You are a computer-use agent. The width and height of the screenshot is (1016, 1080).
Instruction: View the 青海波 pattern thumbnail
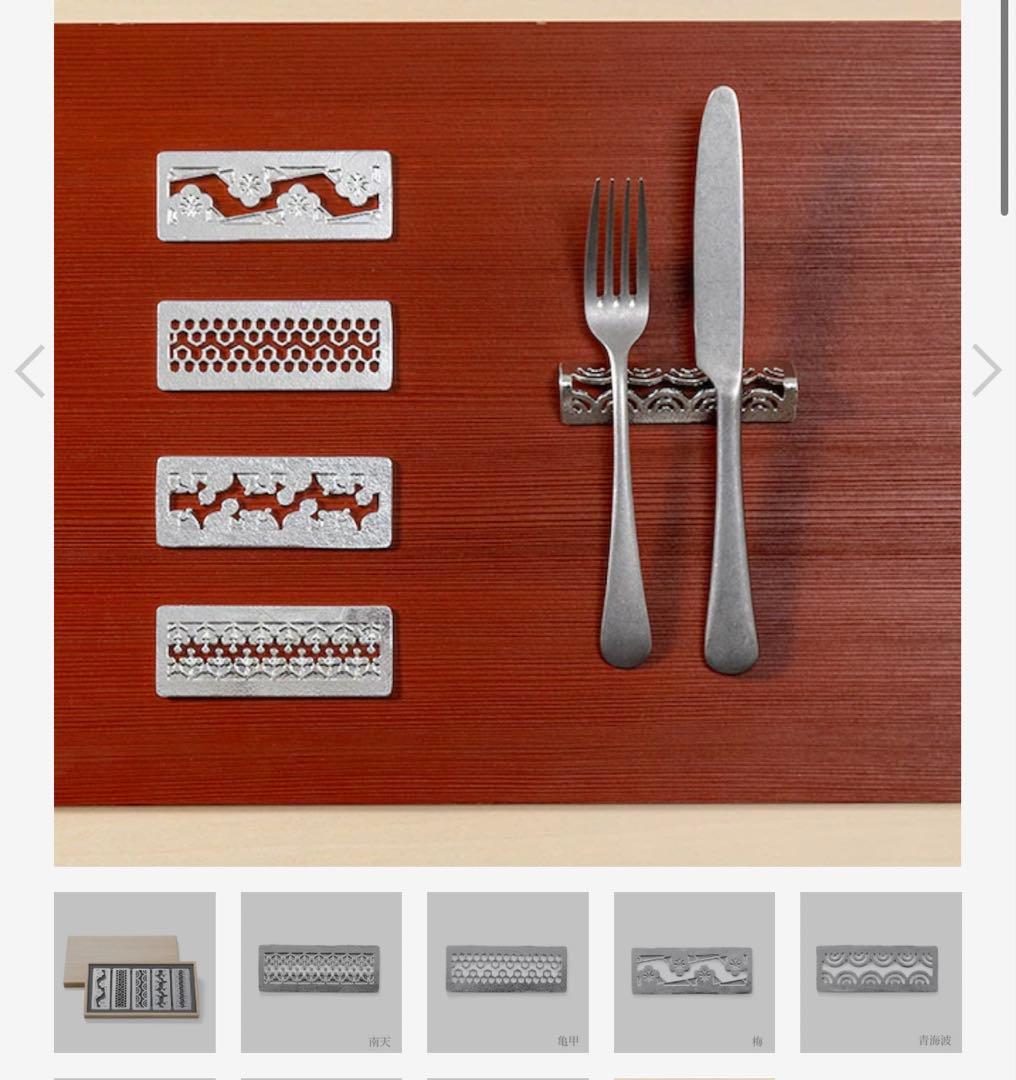tap(880, 972)
